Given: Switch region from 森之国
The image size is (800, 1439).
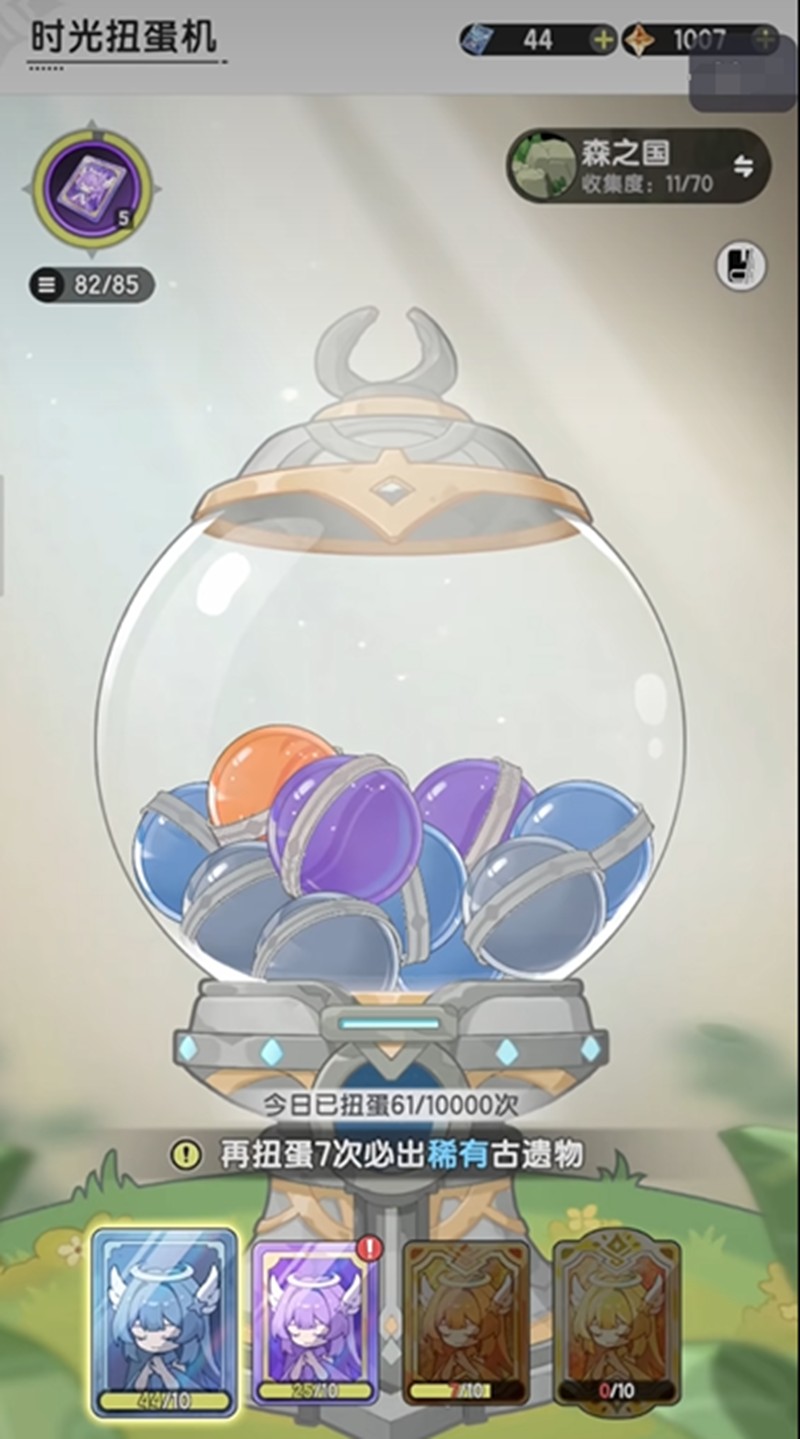Looking at the screenshot, I should click(742, 166).
